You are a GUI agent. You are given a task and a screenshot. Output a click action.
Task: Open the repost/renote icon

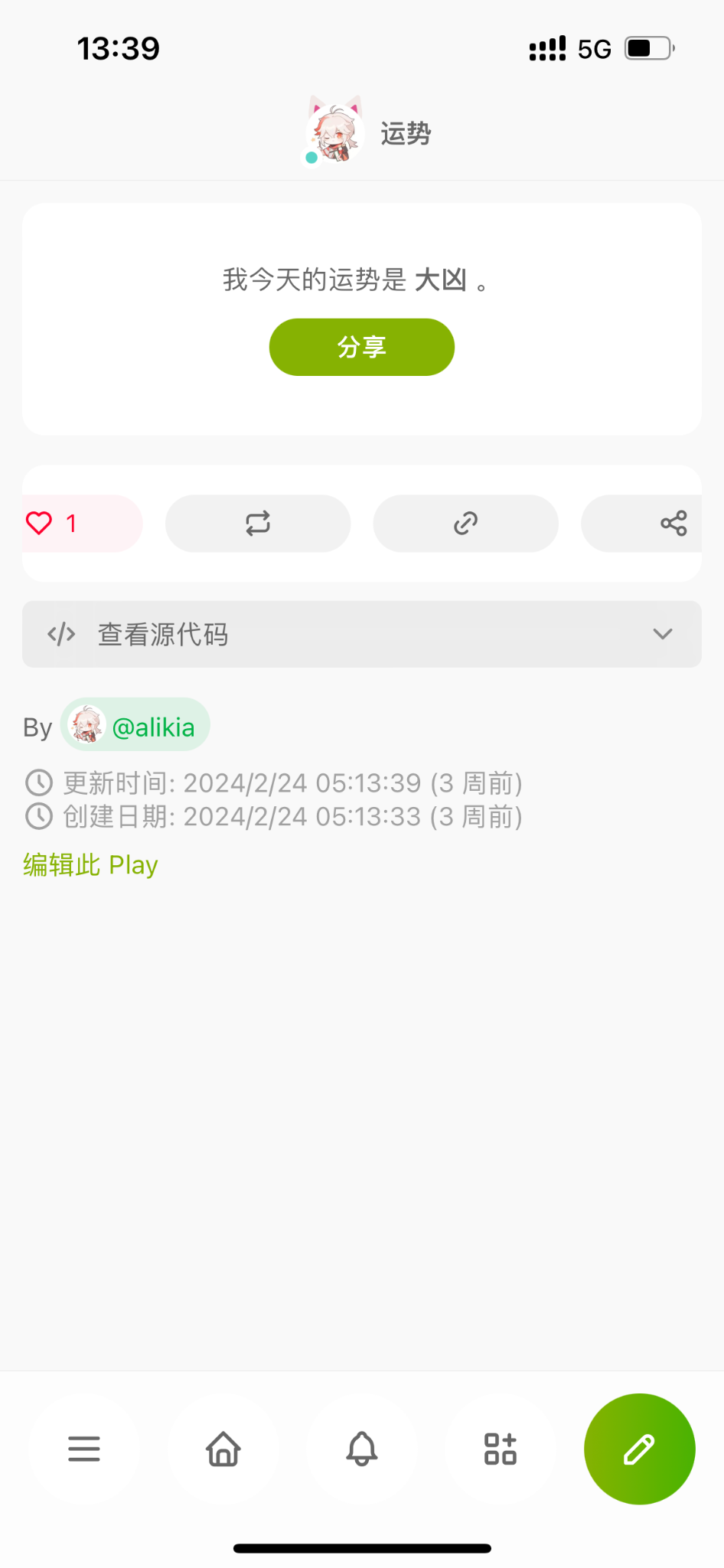click(x=258, y=524)
